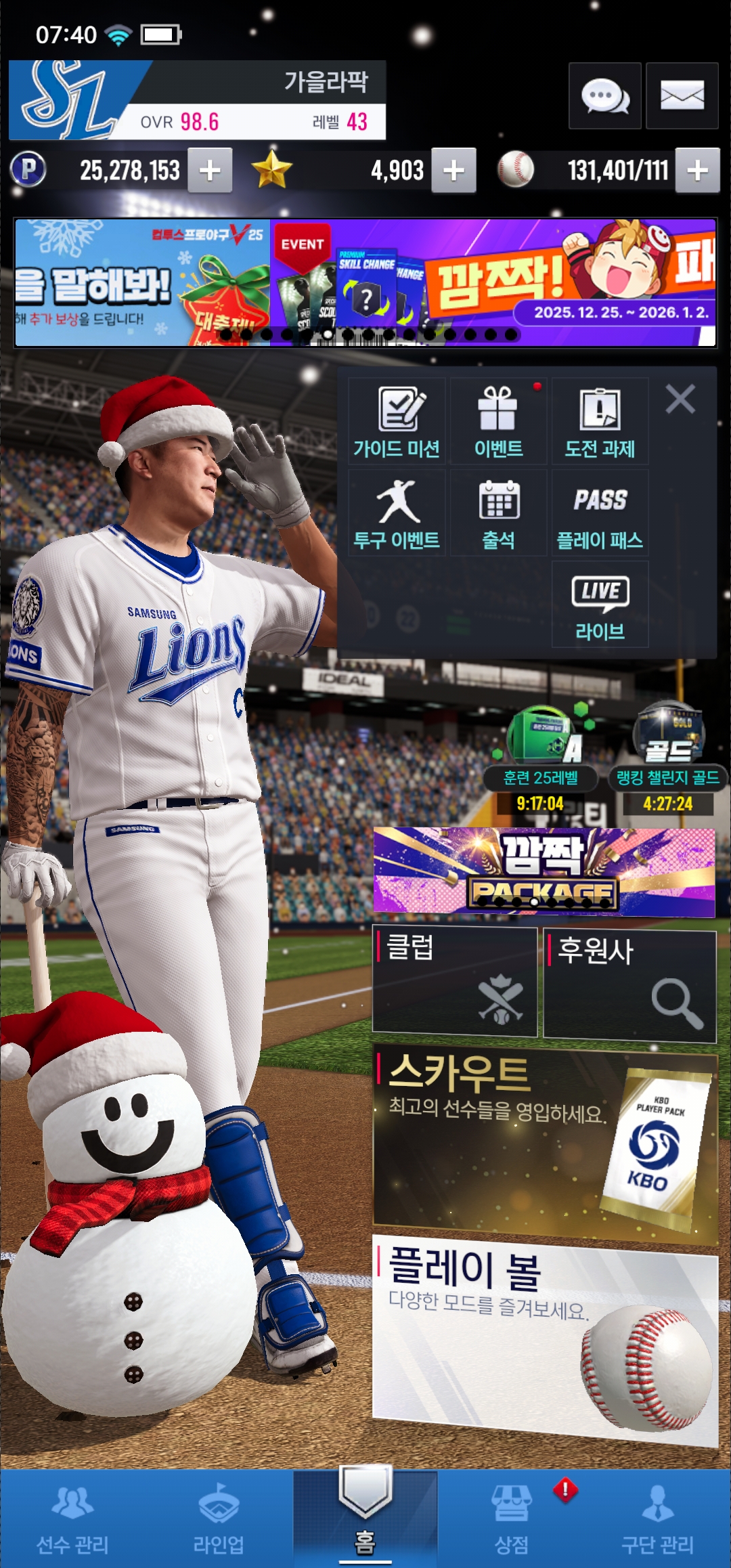
Task: Open the 출석 attendance calendar
Action: point(498,513)
